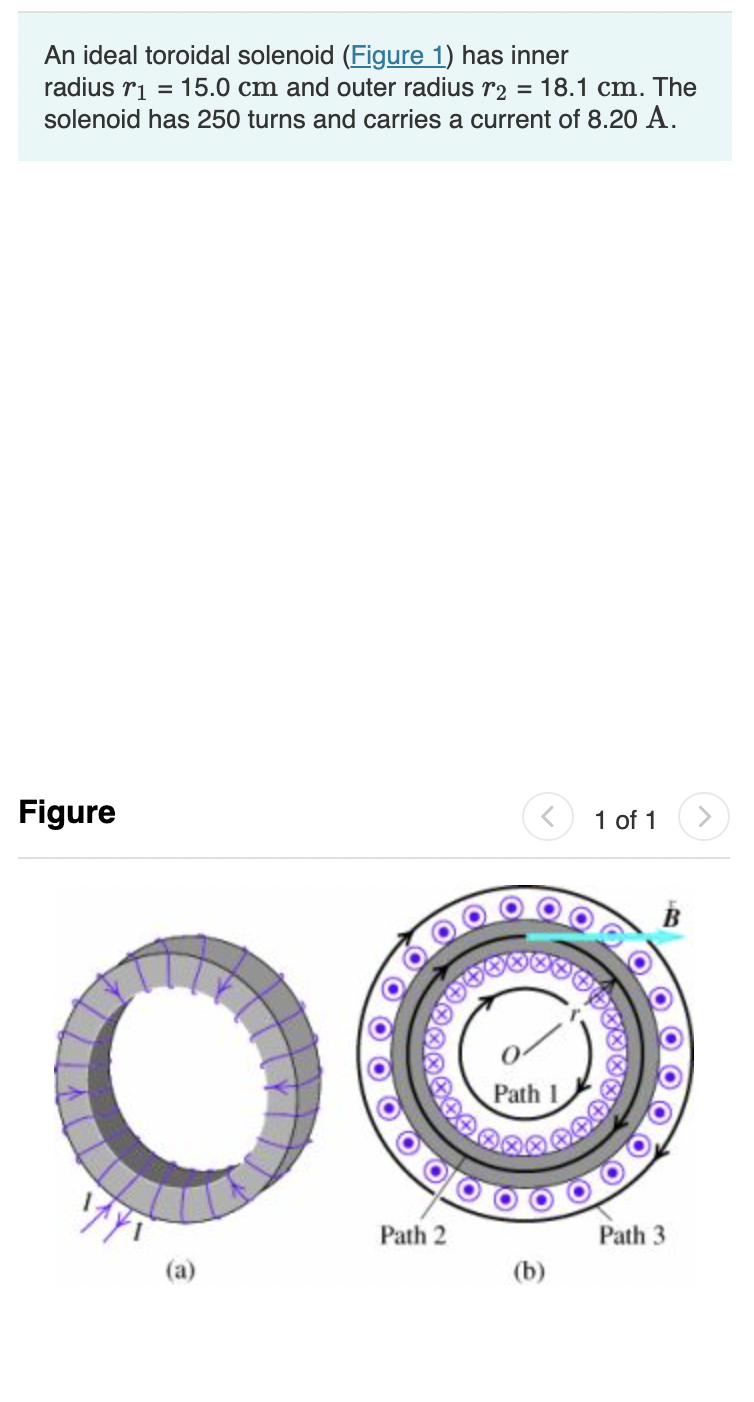Select the Path 1 label
The image size is (754, 1402).
point(524,1094)
